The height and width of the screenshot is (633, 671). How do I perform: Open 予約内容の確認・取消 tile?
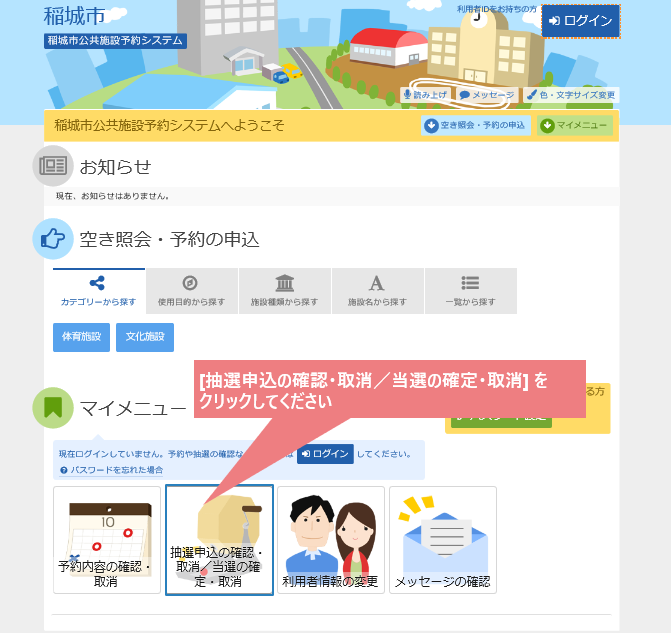107,540
